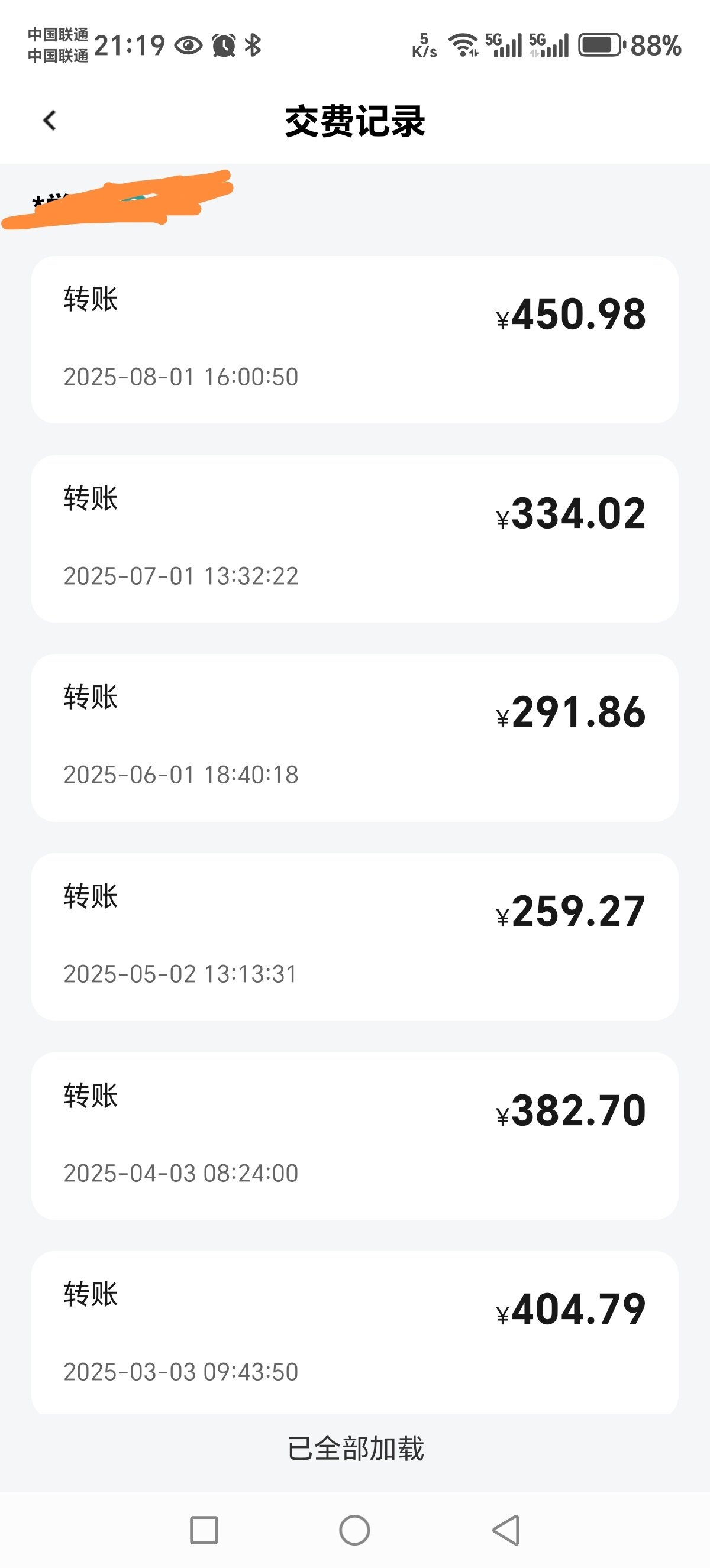710x1568 pixels.
Task: View the ¥291.86 transfer record
Action: [x=355, y=738]
